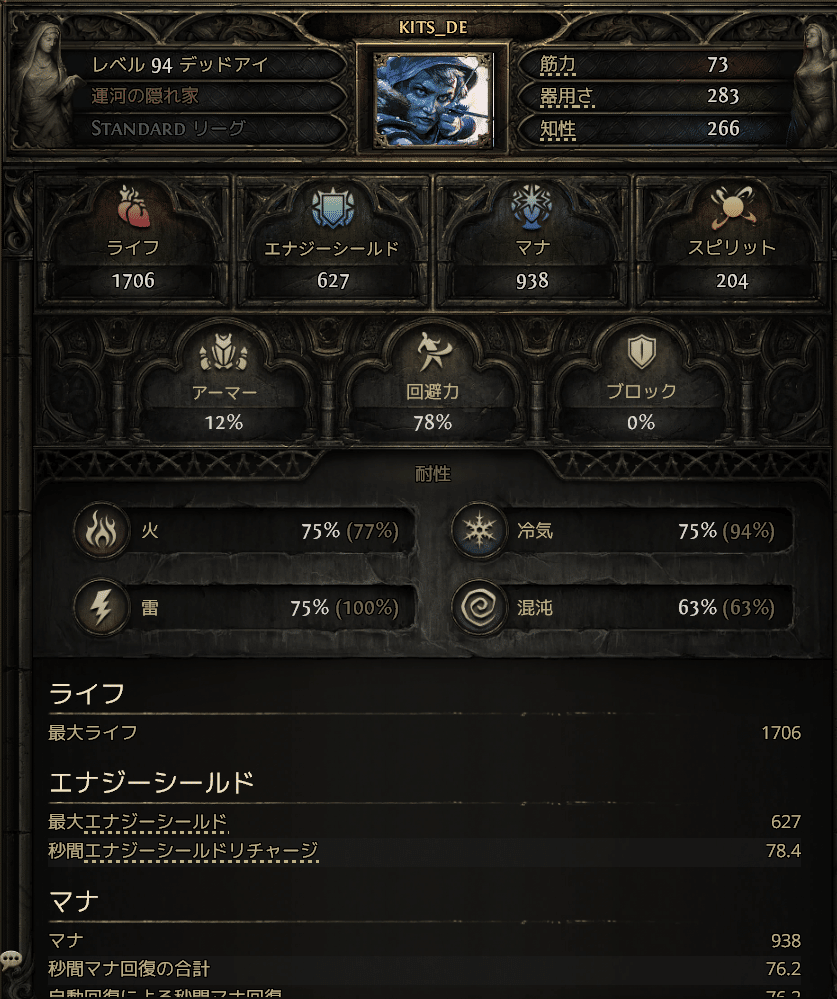837x999 pixels.
Task: Select the 冷気 snowflake resistance icon
Action: coord(480,531)
